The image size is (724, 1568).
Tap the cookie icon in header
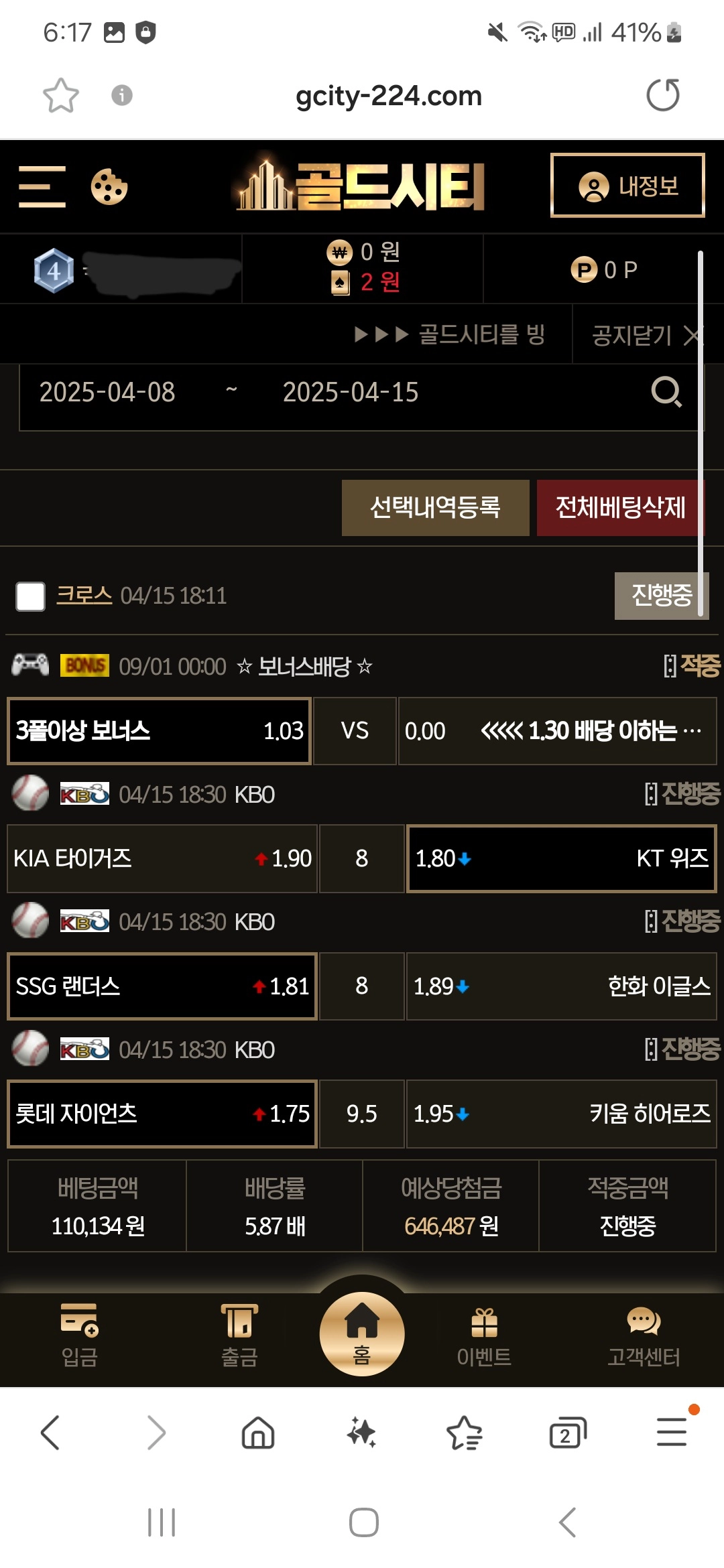(x=109, y=186)
